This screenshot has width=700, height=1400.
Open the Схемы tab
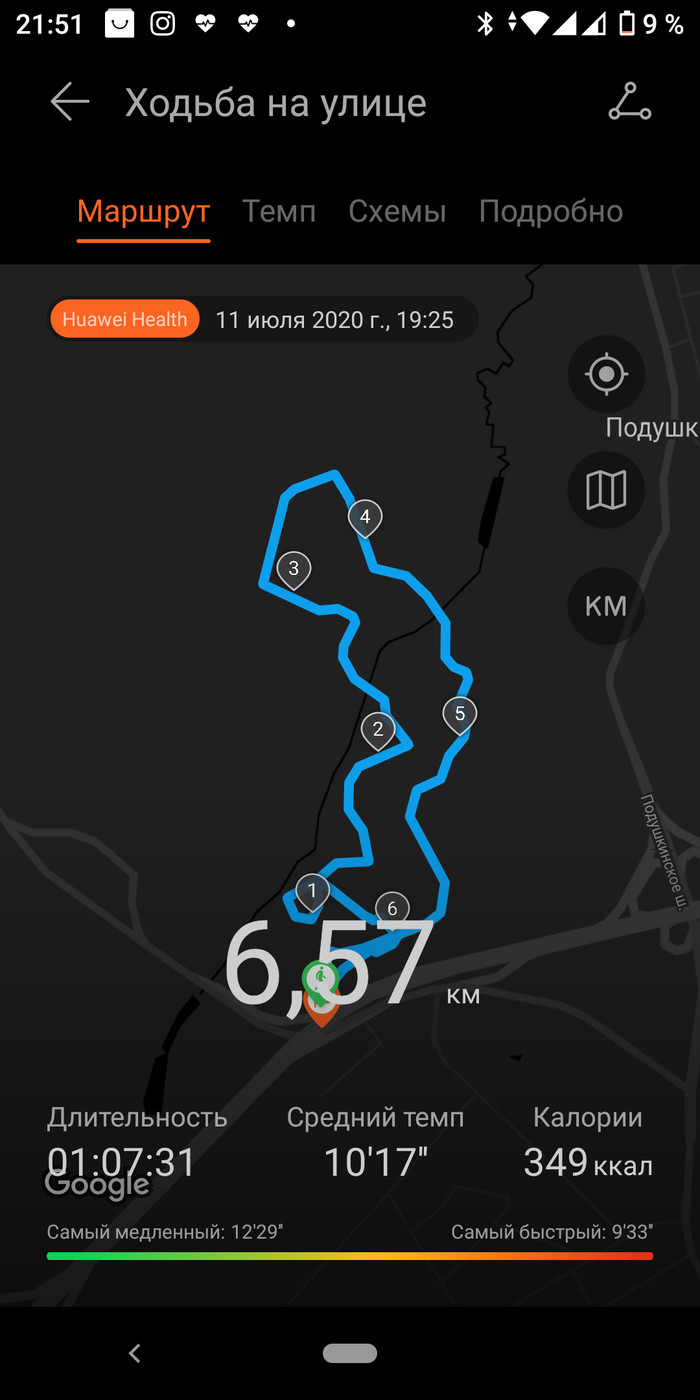pos(397,211)
